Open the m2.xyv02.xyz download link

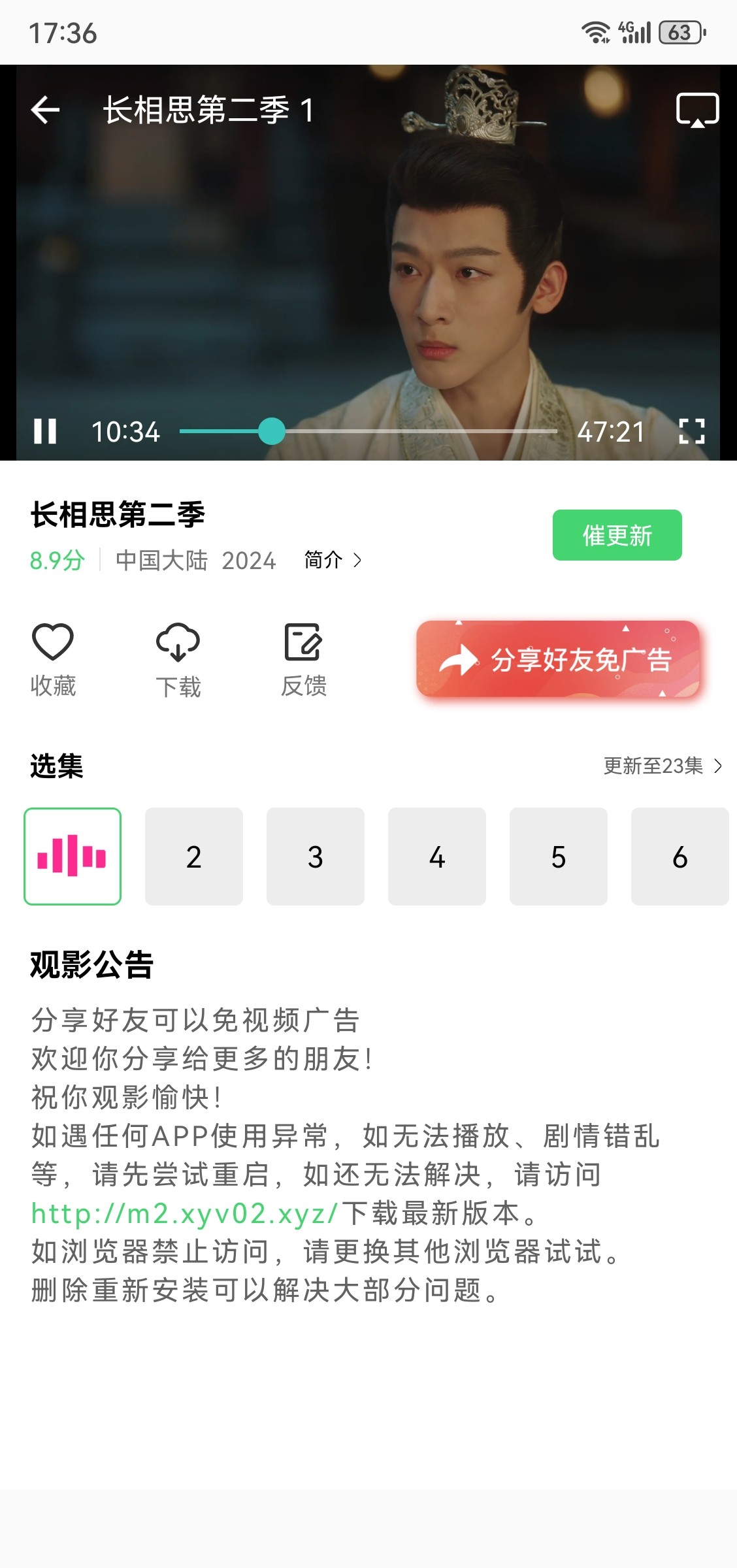point(185,1213)
